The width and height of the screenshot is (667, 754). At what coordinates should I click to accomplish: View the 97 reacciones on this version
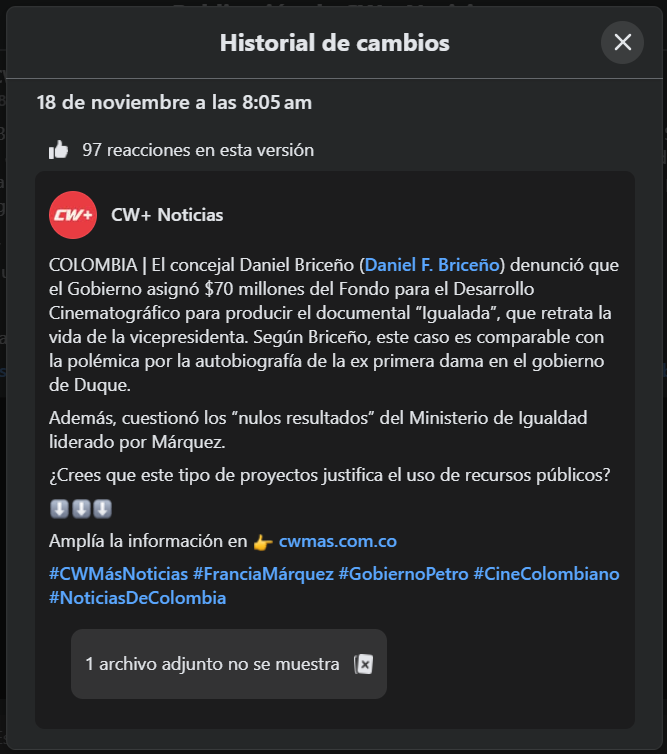click(197, 150)
